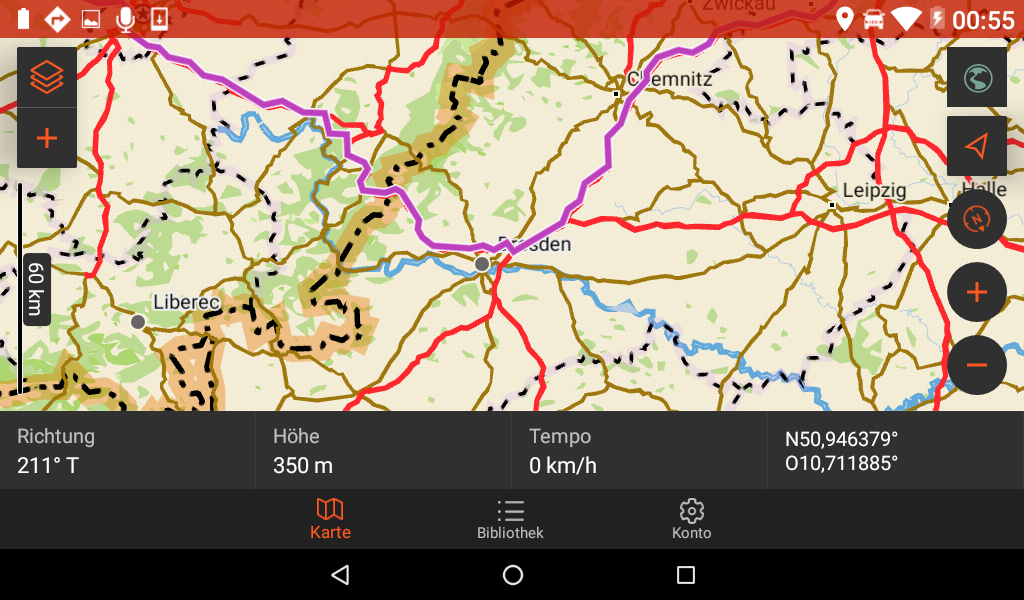Tap the compass orientation button

tap(977, 219)
